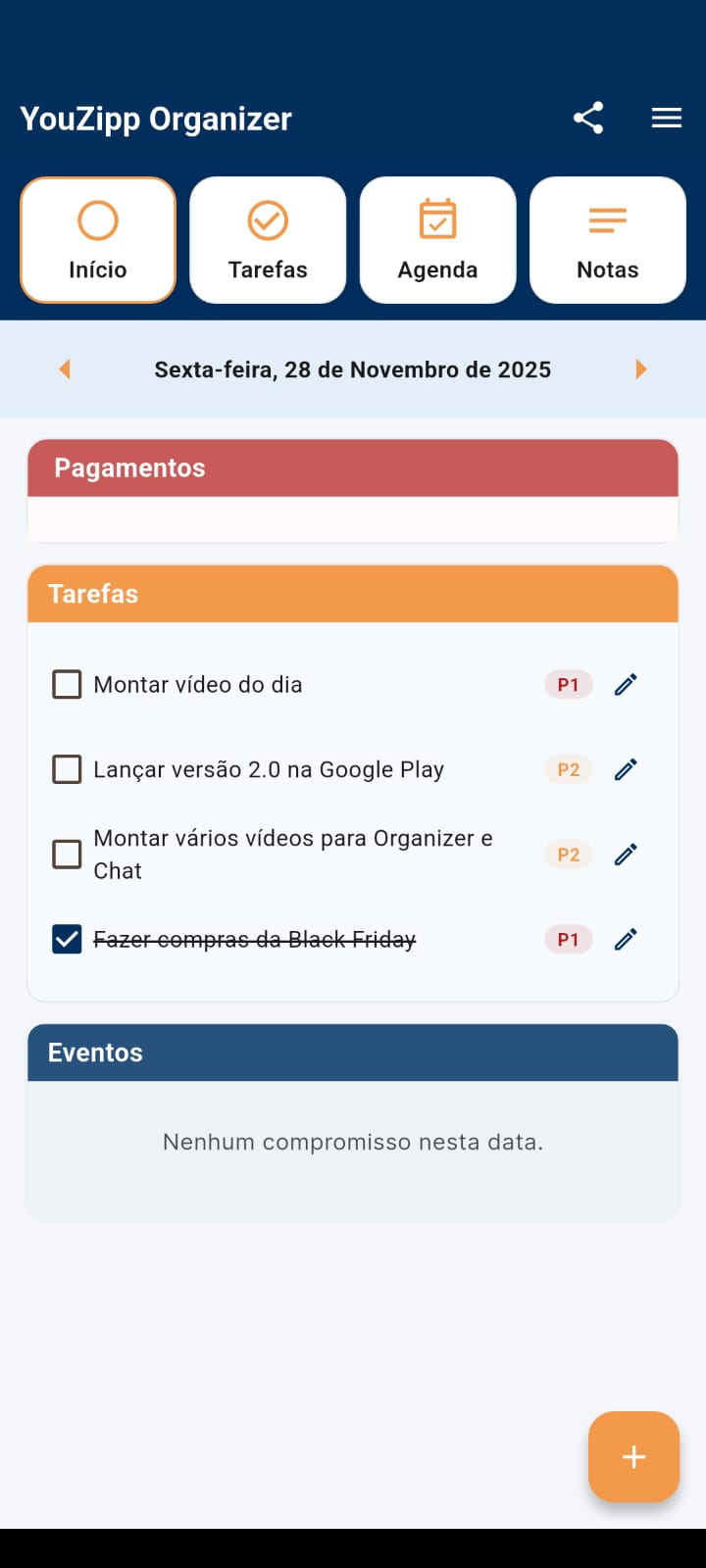Switch to the Tarefas tab
Screen dimensions: 706x1568
point(268,240)
